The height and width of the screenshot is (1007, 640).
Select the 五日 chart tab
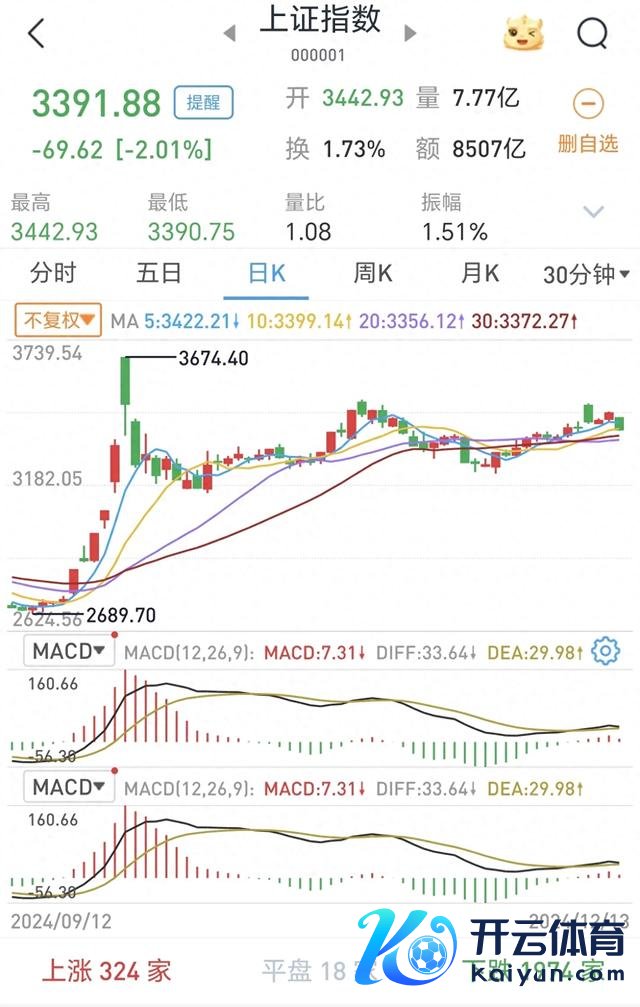click(159, 273)
